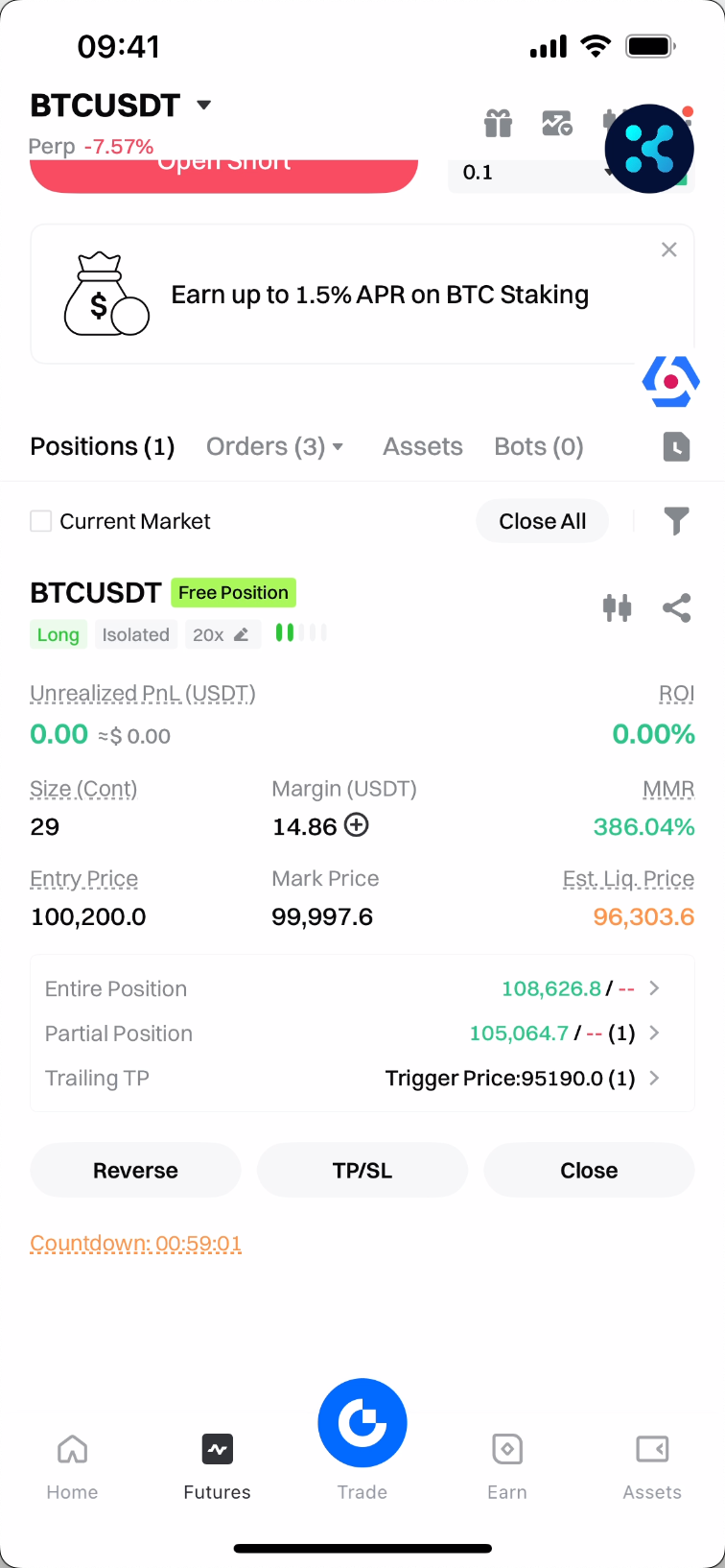725x1568 pixels.
Task: Reverse the BTCUSDT position
Action: (135, 1170)
